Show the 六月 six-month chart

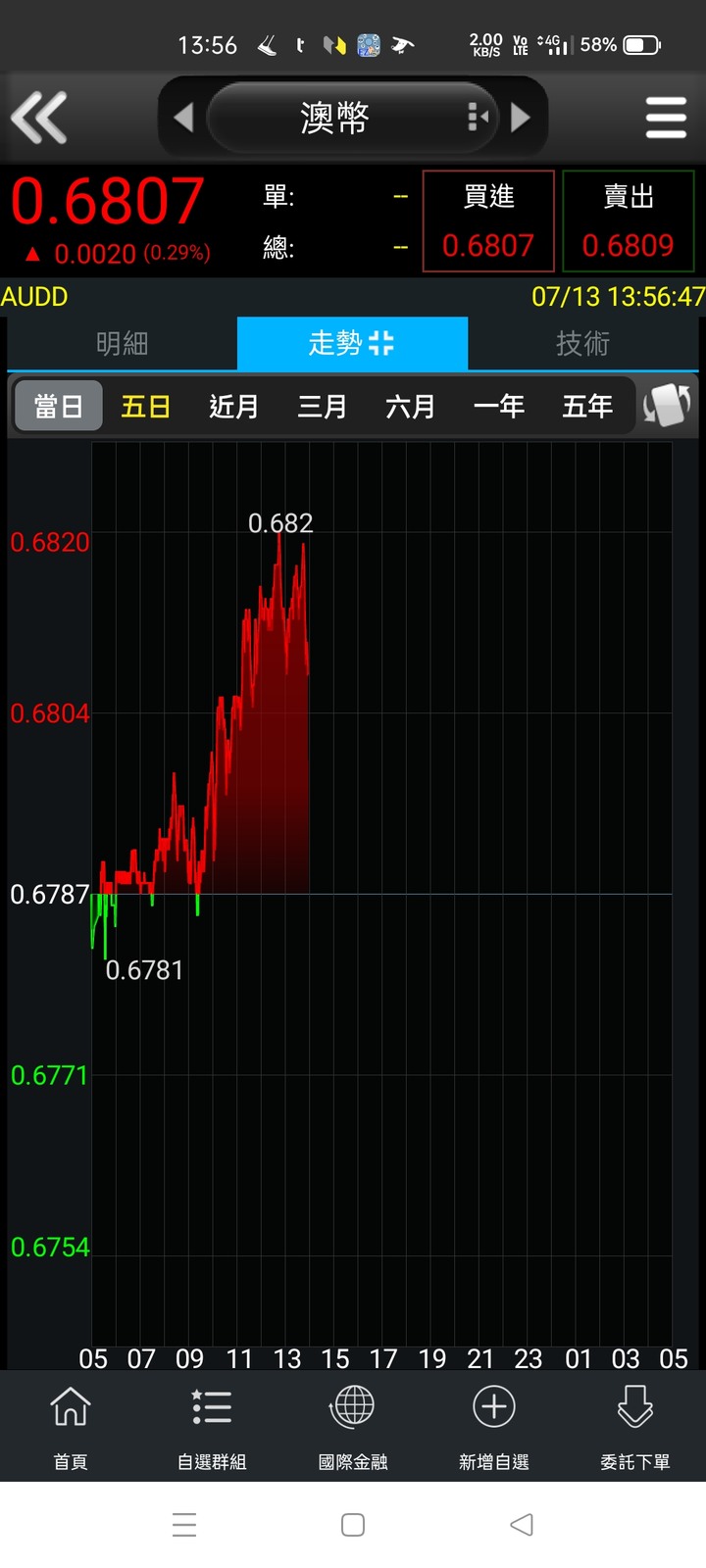pyautogui.click(x=410, y=406)
